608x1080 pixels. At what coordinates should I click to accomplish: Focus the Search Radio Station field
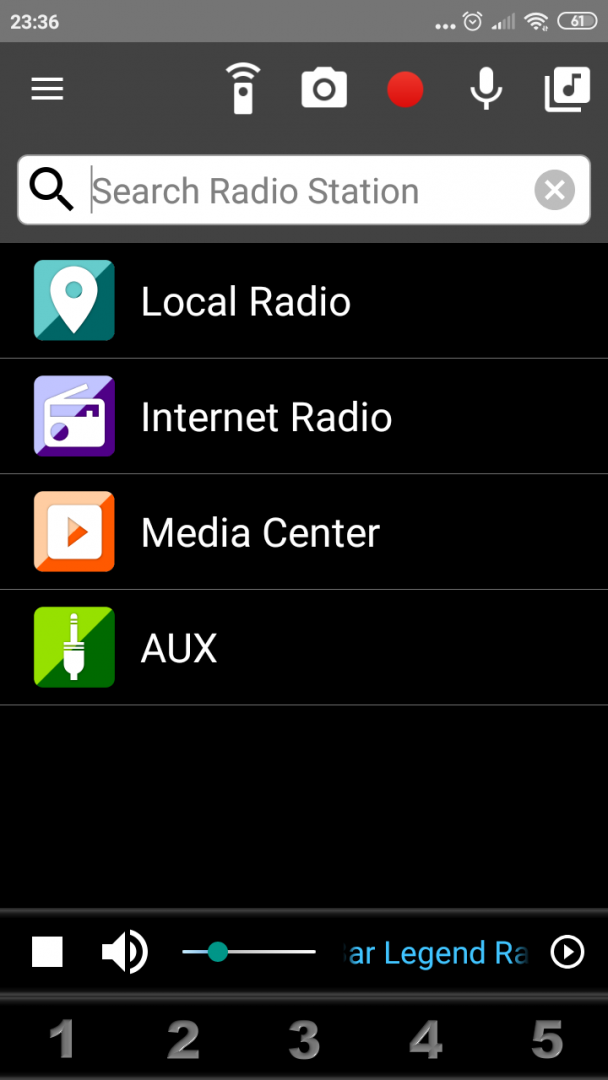pyautogui.click(x=300, y=190)
